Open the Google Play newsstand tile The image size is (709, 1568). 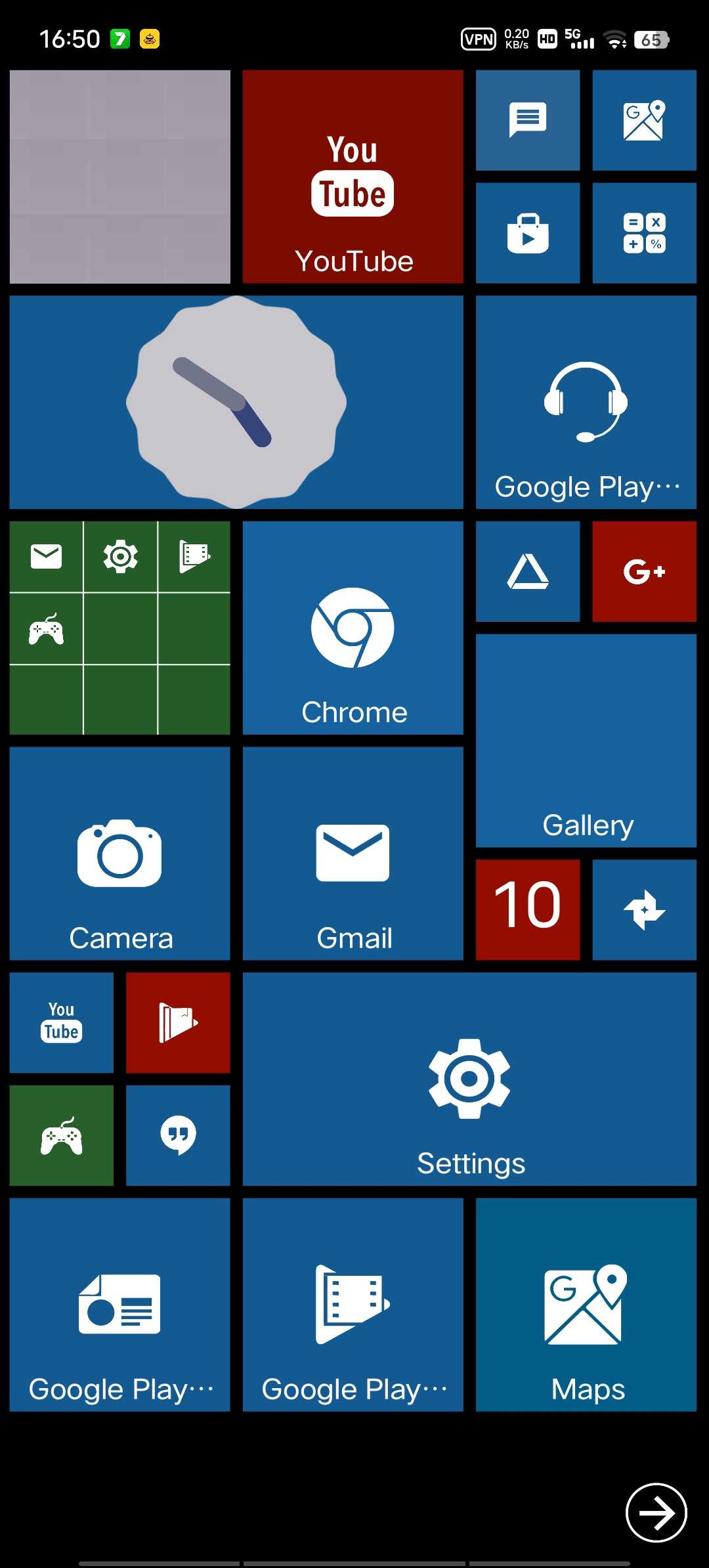[x=120, y=1305]
